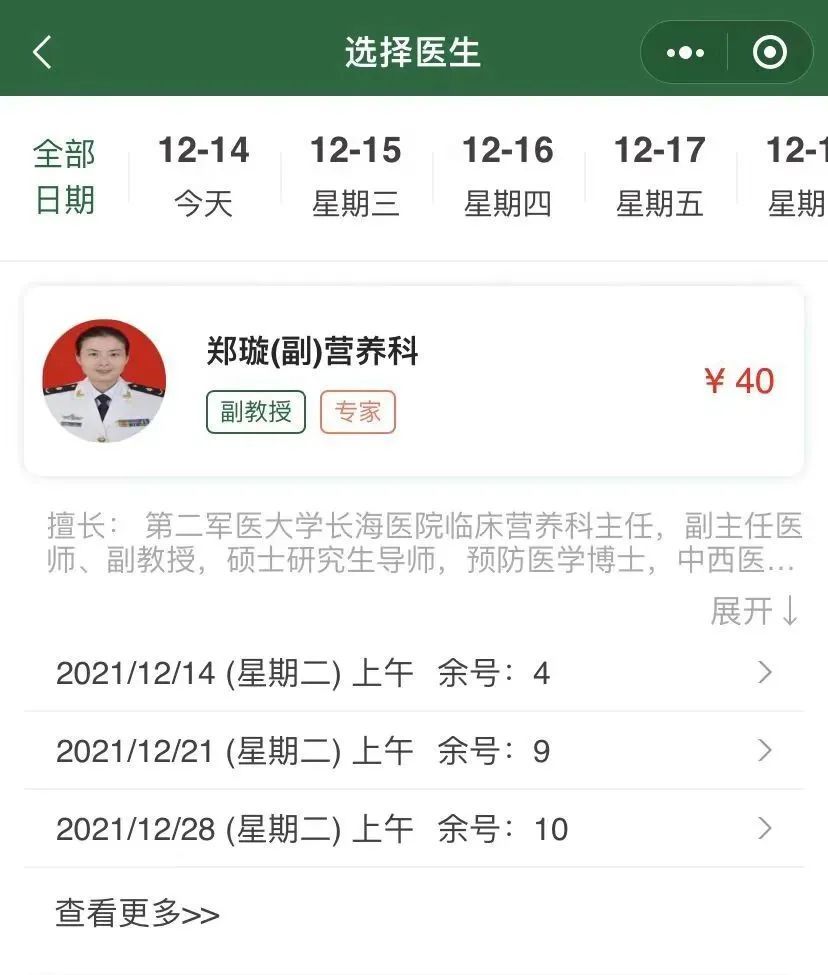Go back using the top-left arrow
Viewport: 828px width, 975px height.
(42, 52)
